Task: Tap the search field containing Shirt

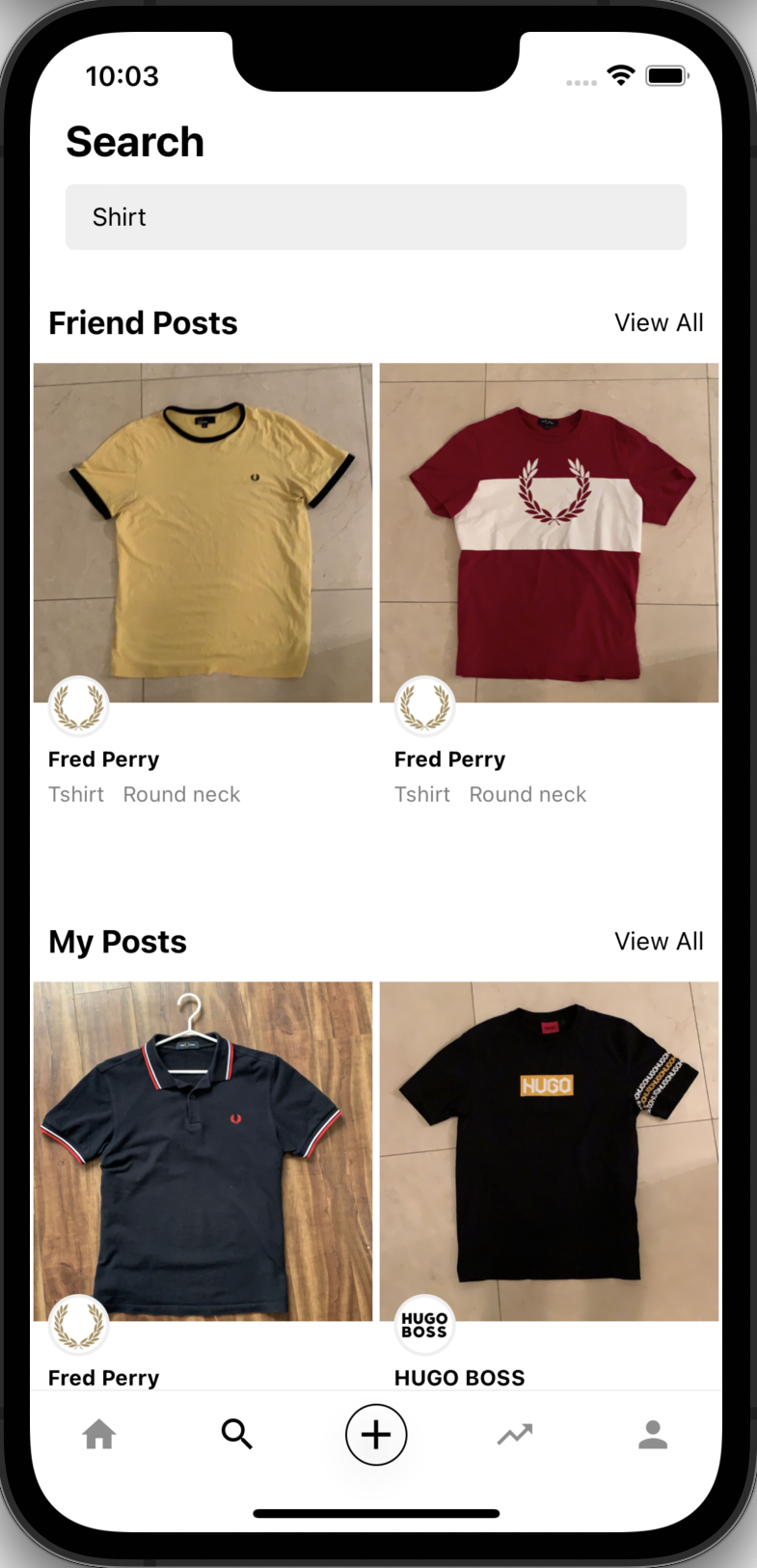Action: coord(375,216)
